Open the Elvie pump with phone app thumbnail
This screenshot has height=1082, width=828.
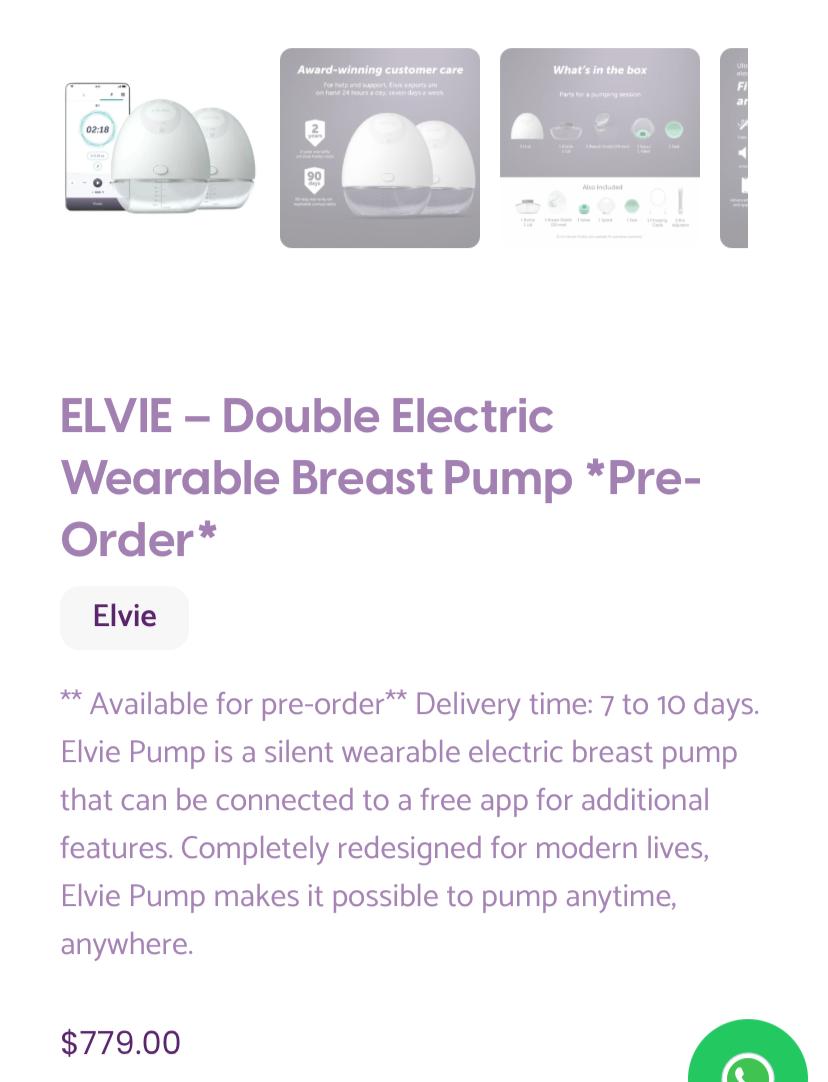click(x=160, y=148)
